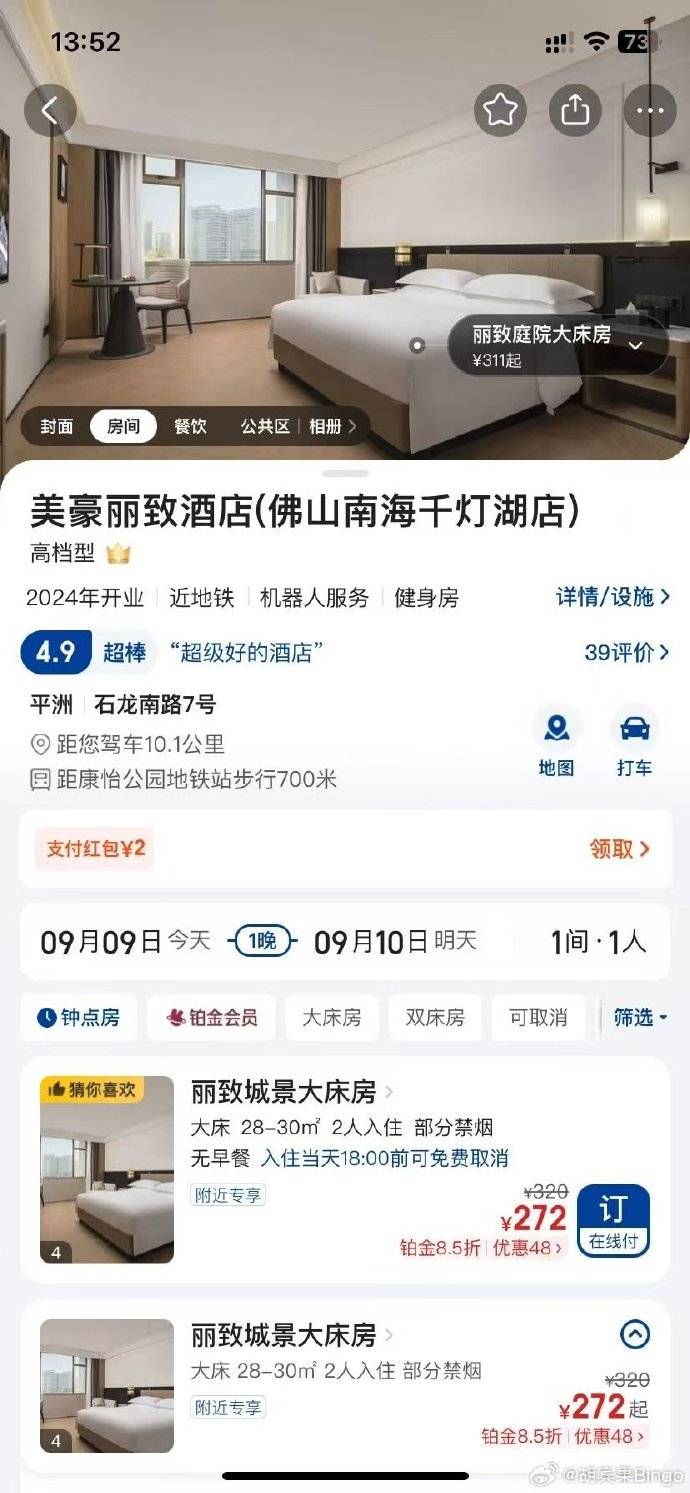
Task: Expand the 丽致庭院大床房 room tag dropdown
Action: coord(634,345)
